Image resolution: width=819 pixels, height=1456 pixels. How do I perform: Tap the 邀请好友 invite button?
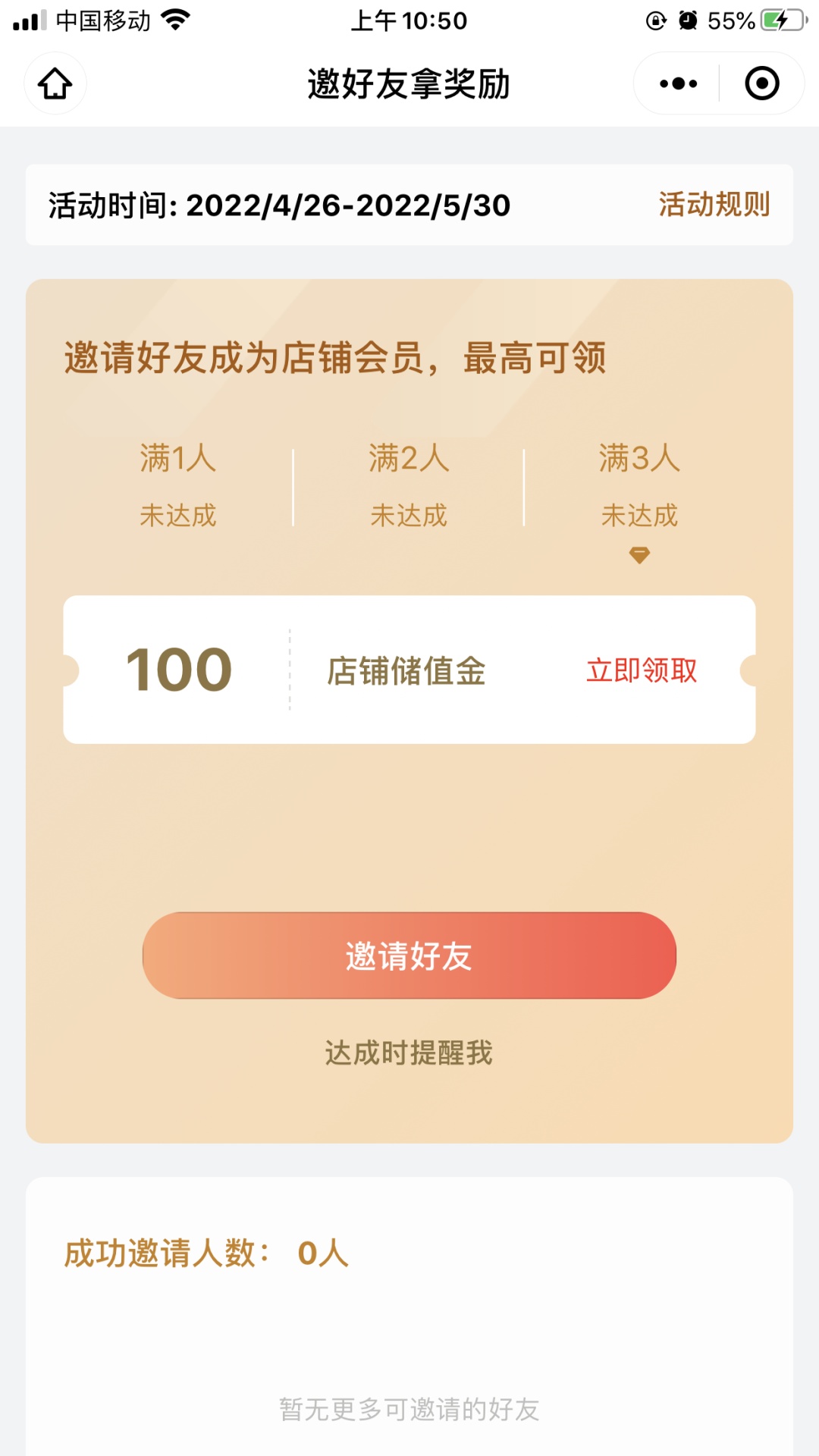point(409,955)
